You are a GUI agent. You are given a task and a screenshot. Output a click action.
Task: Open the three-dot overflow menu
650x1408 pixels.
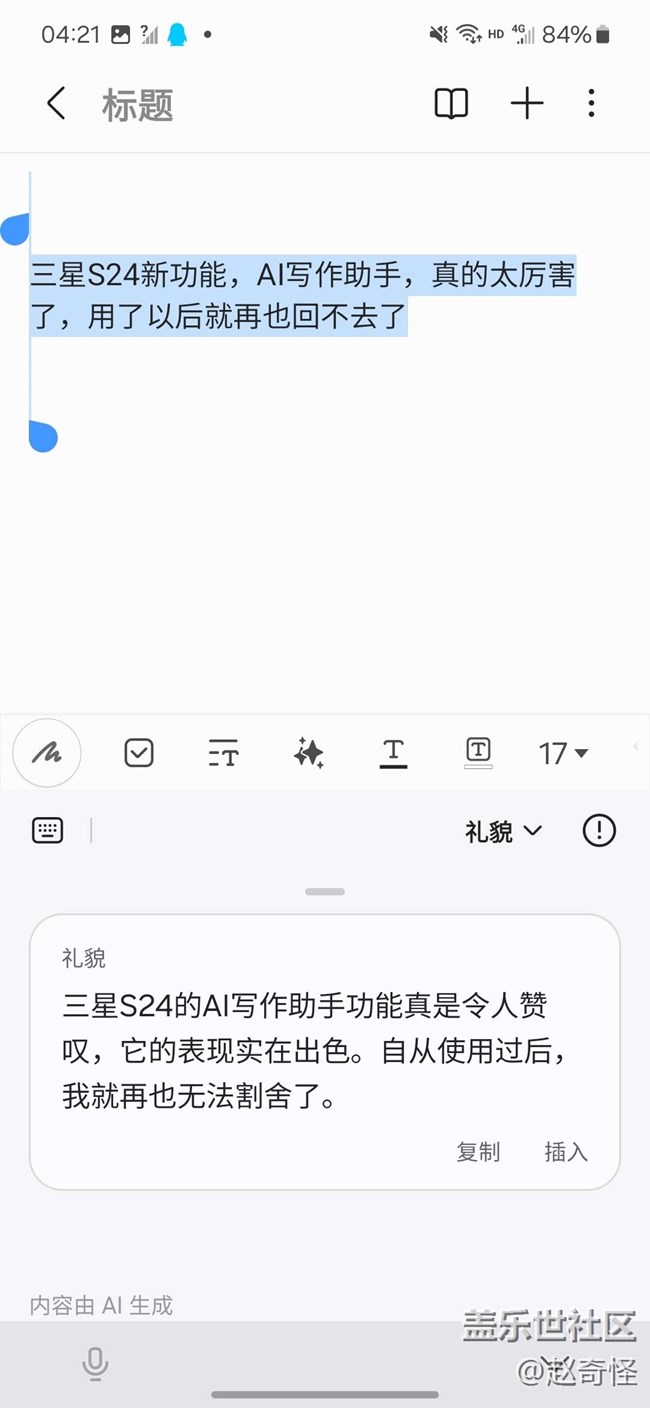[x=591, y=103]
